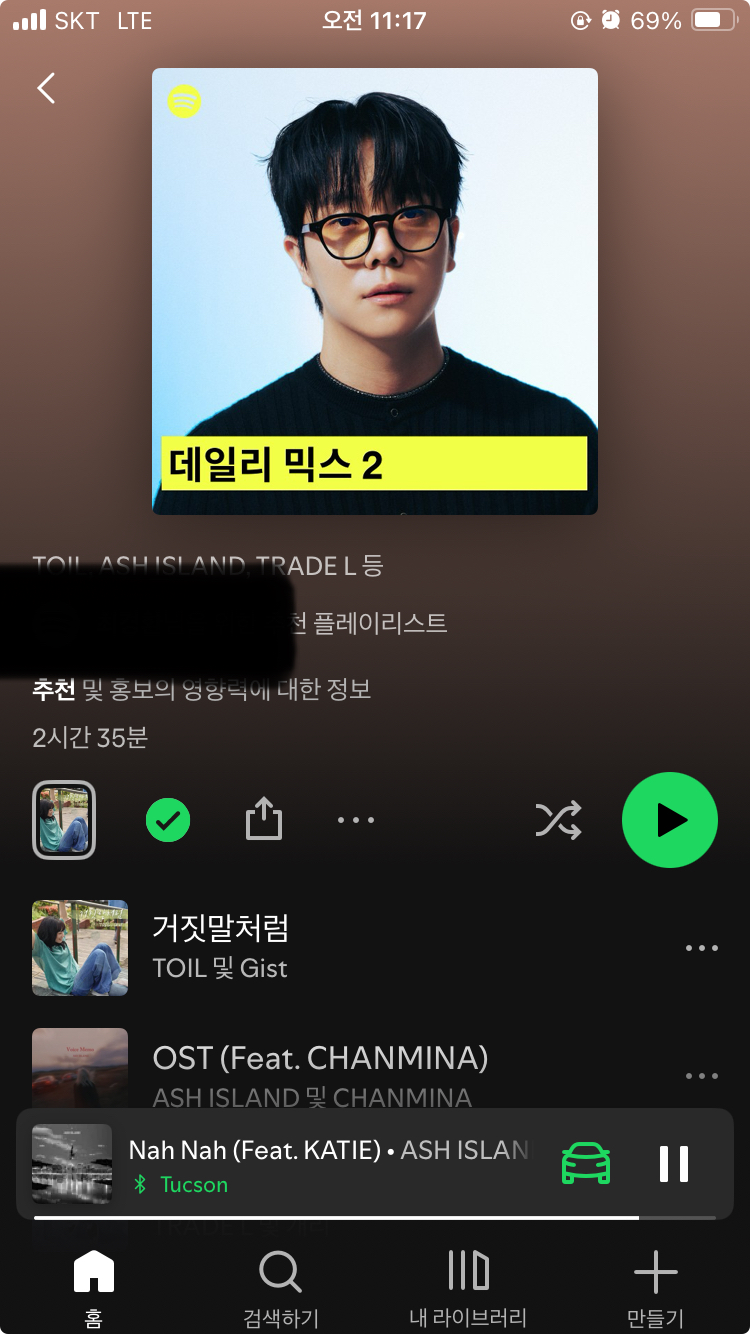Viewport: 750px width, 1334px height.
Task: Toggle the green saved checkmark
Action: tap(168, 821)
